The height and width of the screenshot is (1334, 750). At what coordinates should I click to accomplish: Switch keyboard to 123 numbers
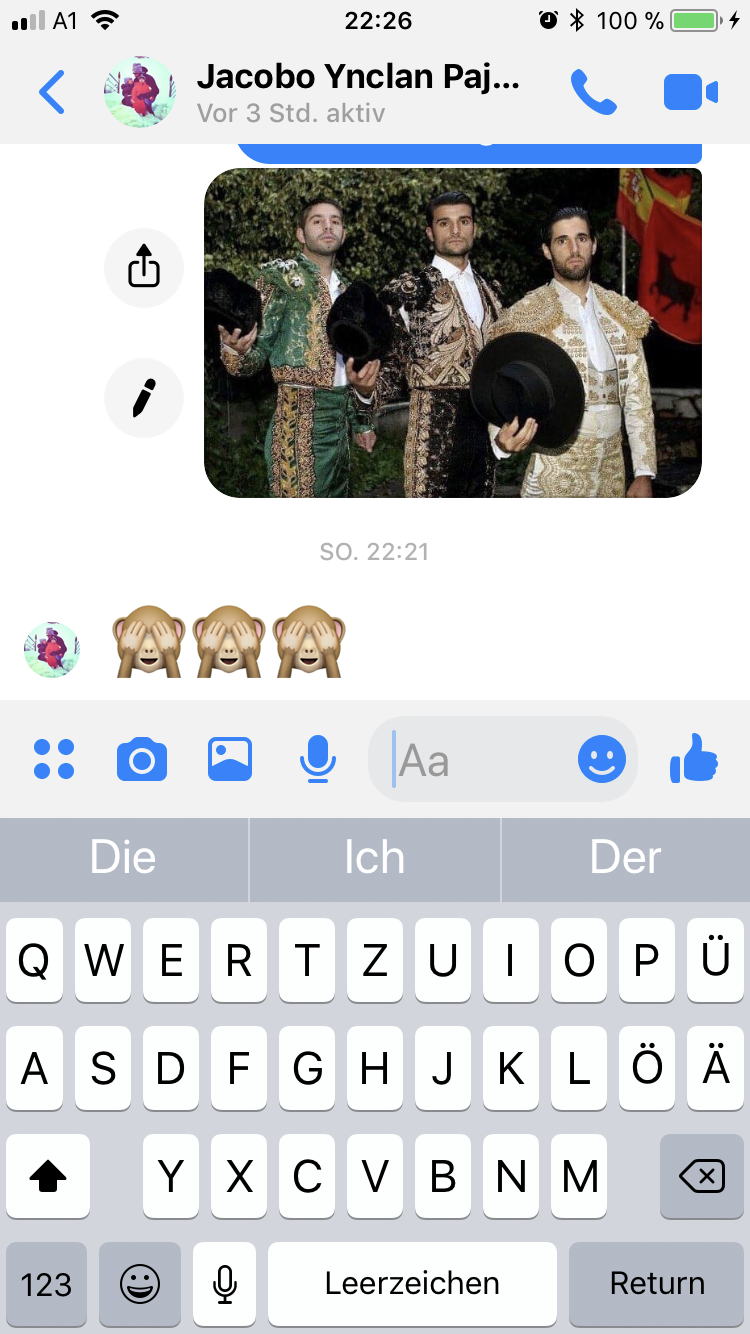(x=46, y=1284)
